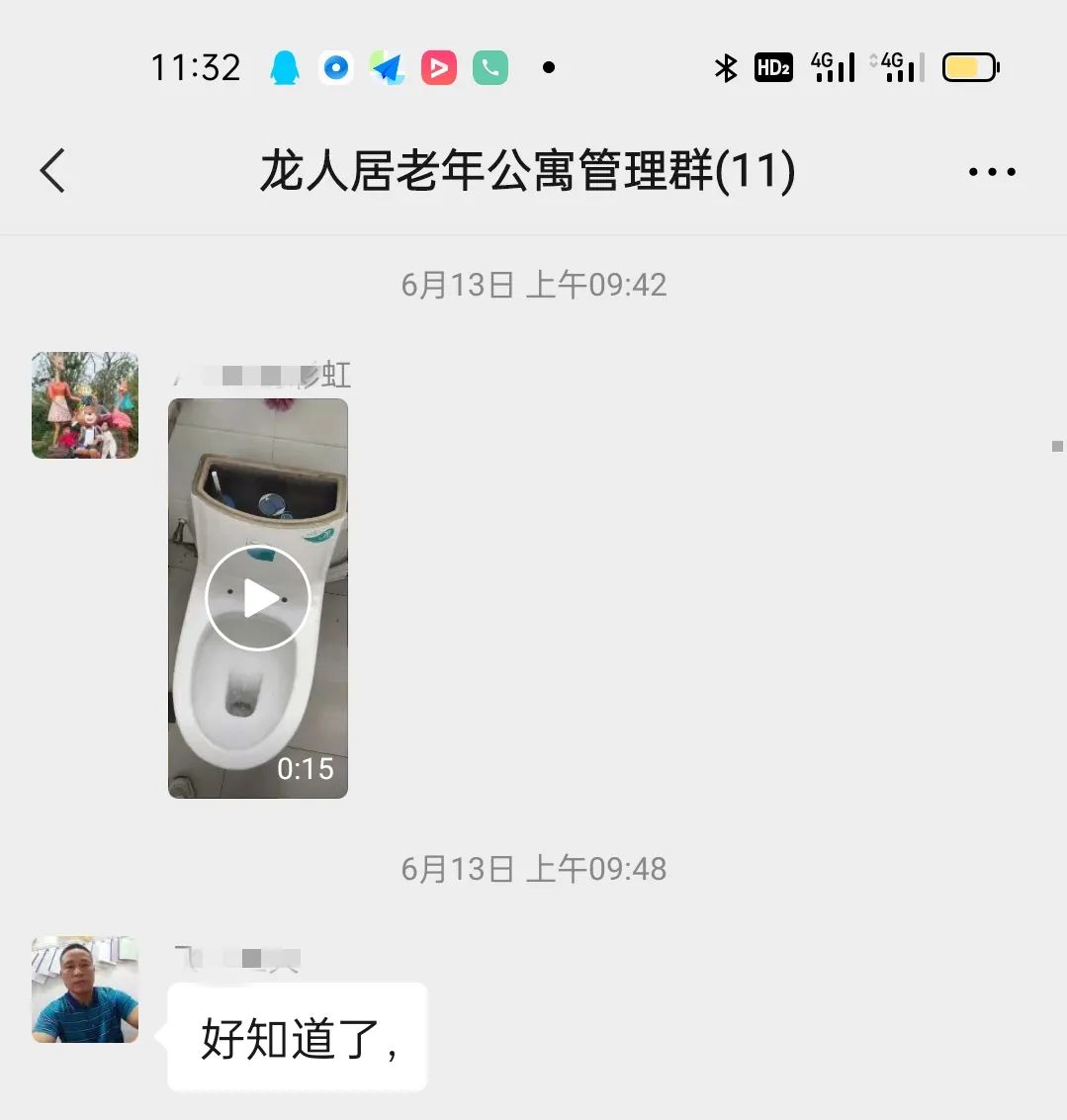The width and height of the screenshot is (1067, 1120).
Task: Play the 0:15 toilet video
Action: [x=257, y=598]
